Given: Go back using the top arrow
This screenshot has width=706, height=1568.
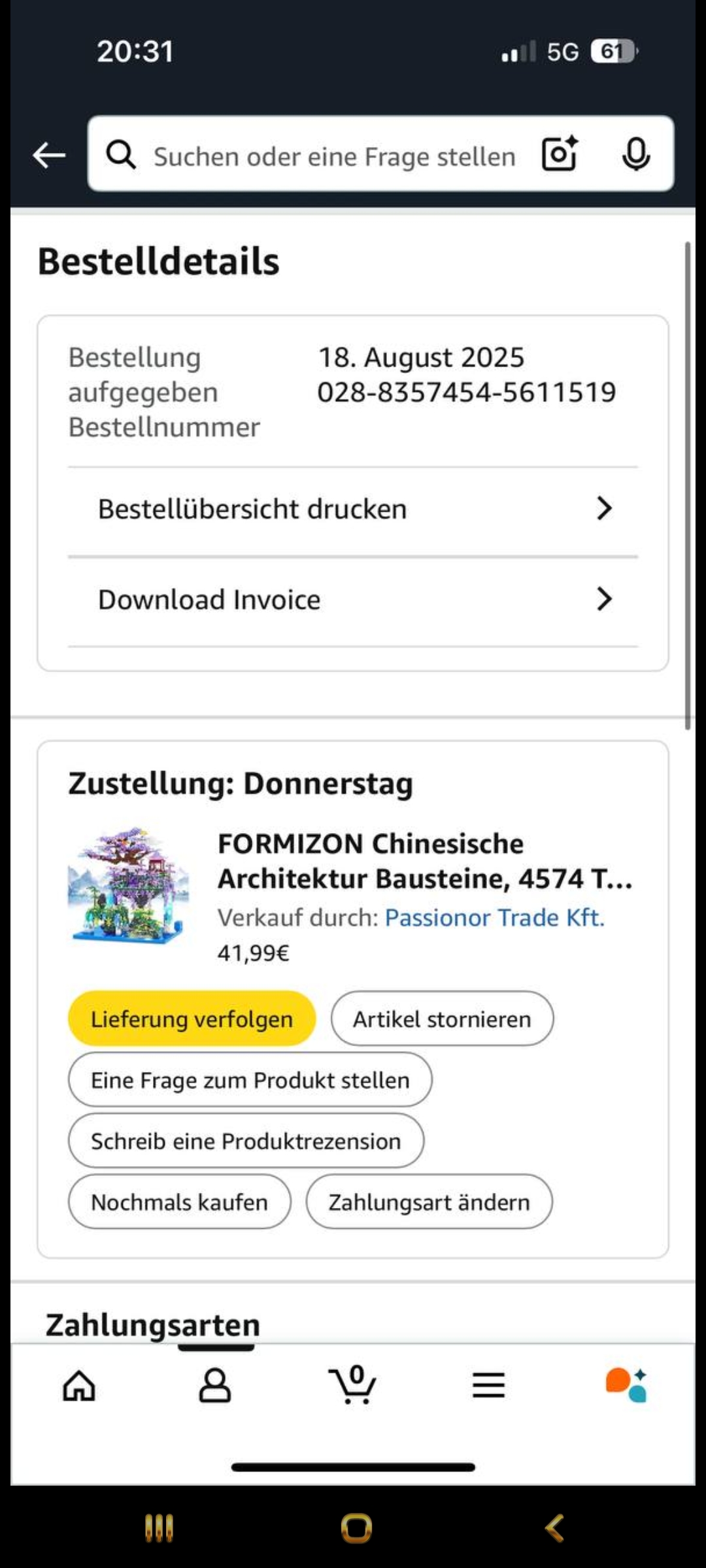Looking at the screenshot, I should click(50, 155).
